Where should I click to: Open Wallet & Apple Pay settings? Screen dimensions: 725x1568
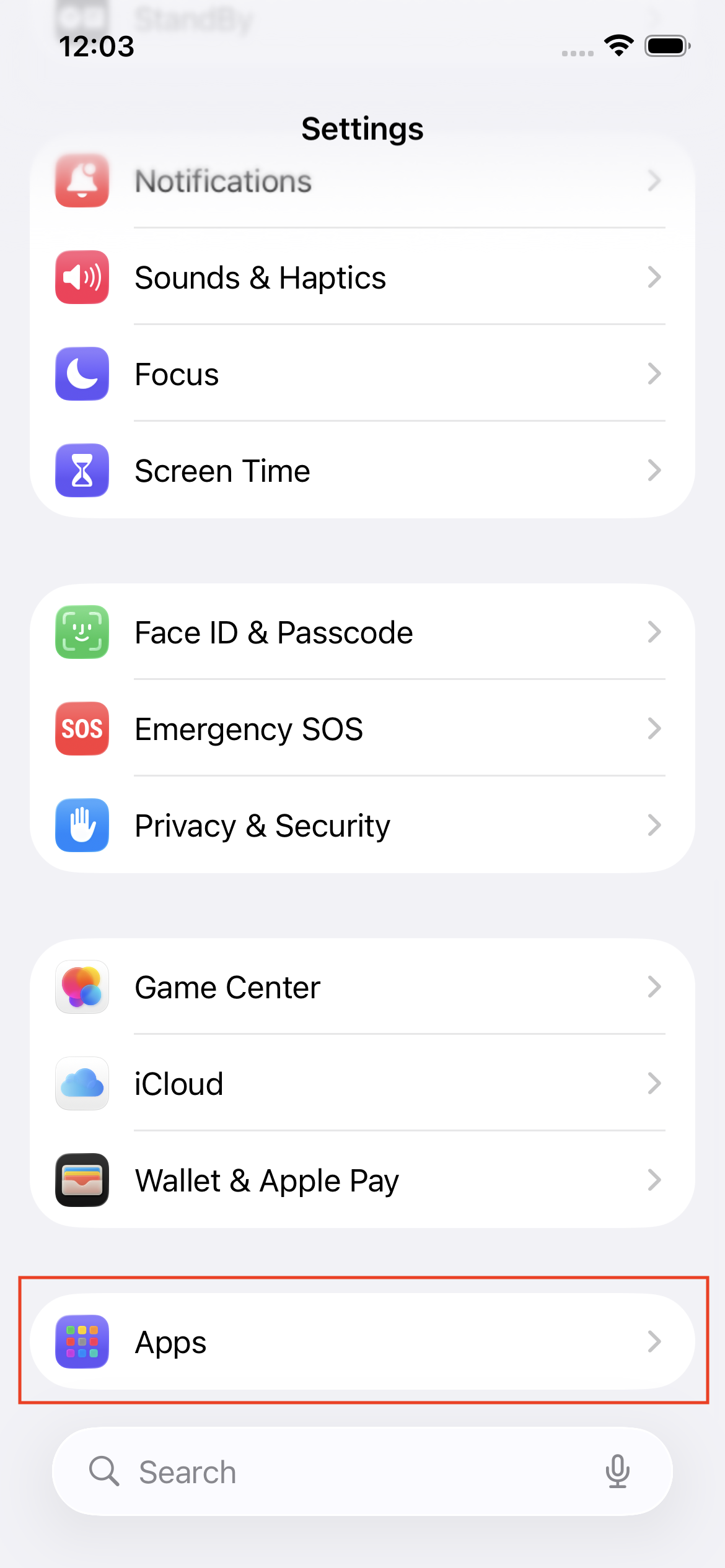pos(362,1180)
